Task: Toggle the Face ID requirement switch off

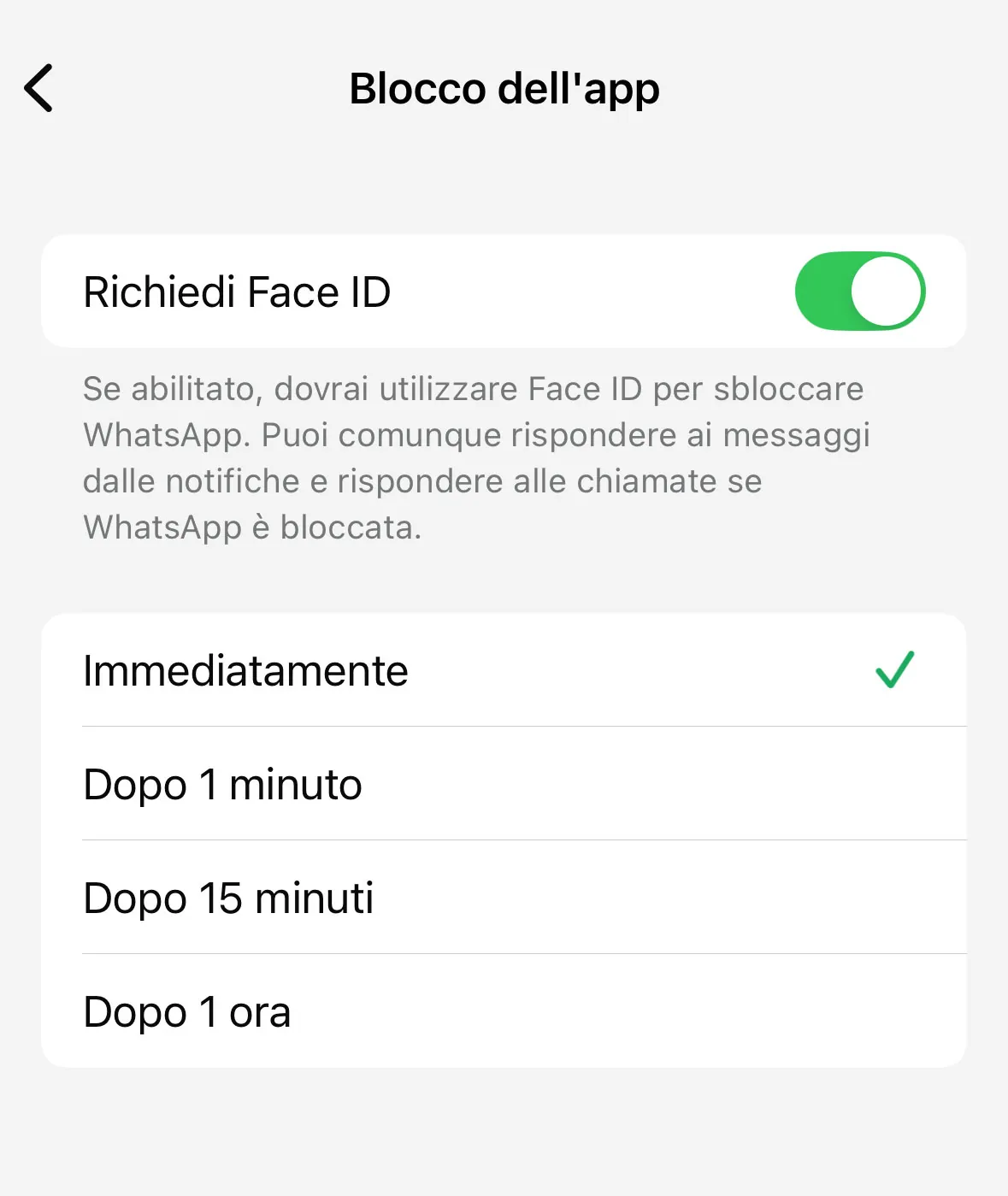Action: coord(860,292)
